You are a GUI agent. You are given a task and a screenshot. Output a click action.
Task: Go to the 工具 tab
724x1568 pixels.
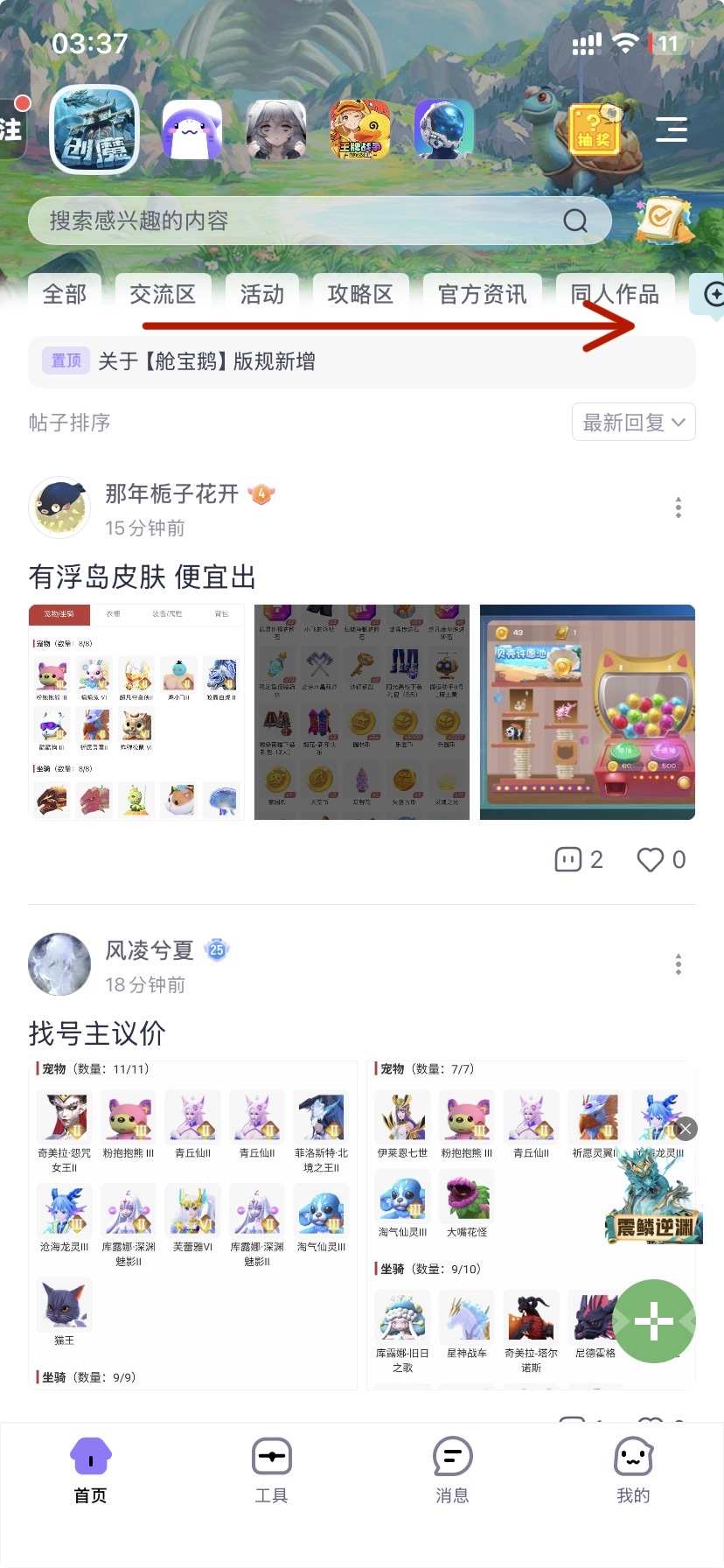(271, 1471)
